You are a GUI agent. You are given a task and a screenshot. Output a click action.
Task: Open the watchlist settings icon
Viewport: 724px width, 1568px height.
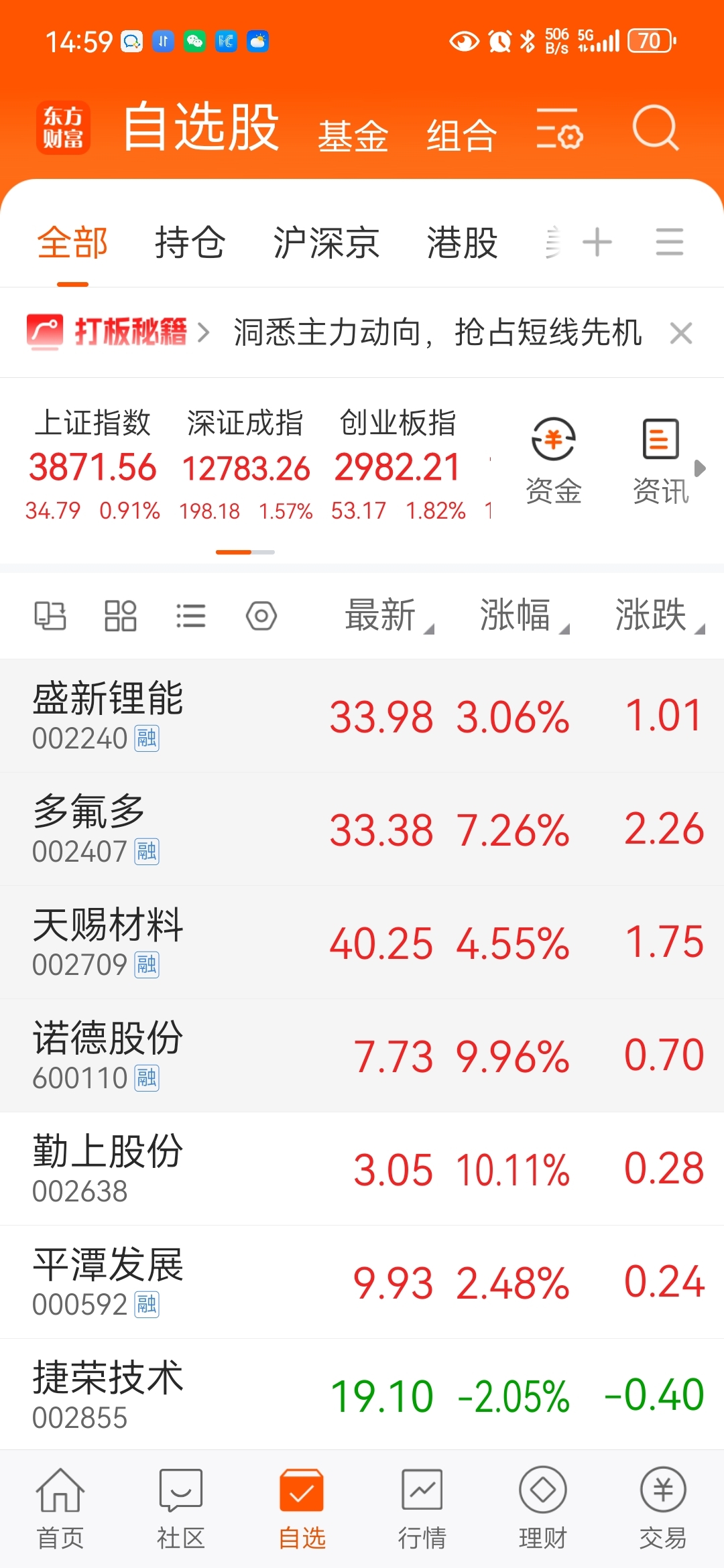[559, 129]
